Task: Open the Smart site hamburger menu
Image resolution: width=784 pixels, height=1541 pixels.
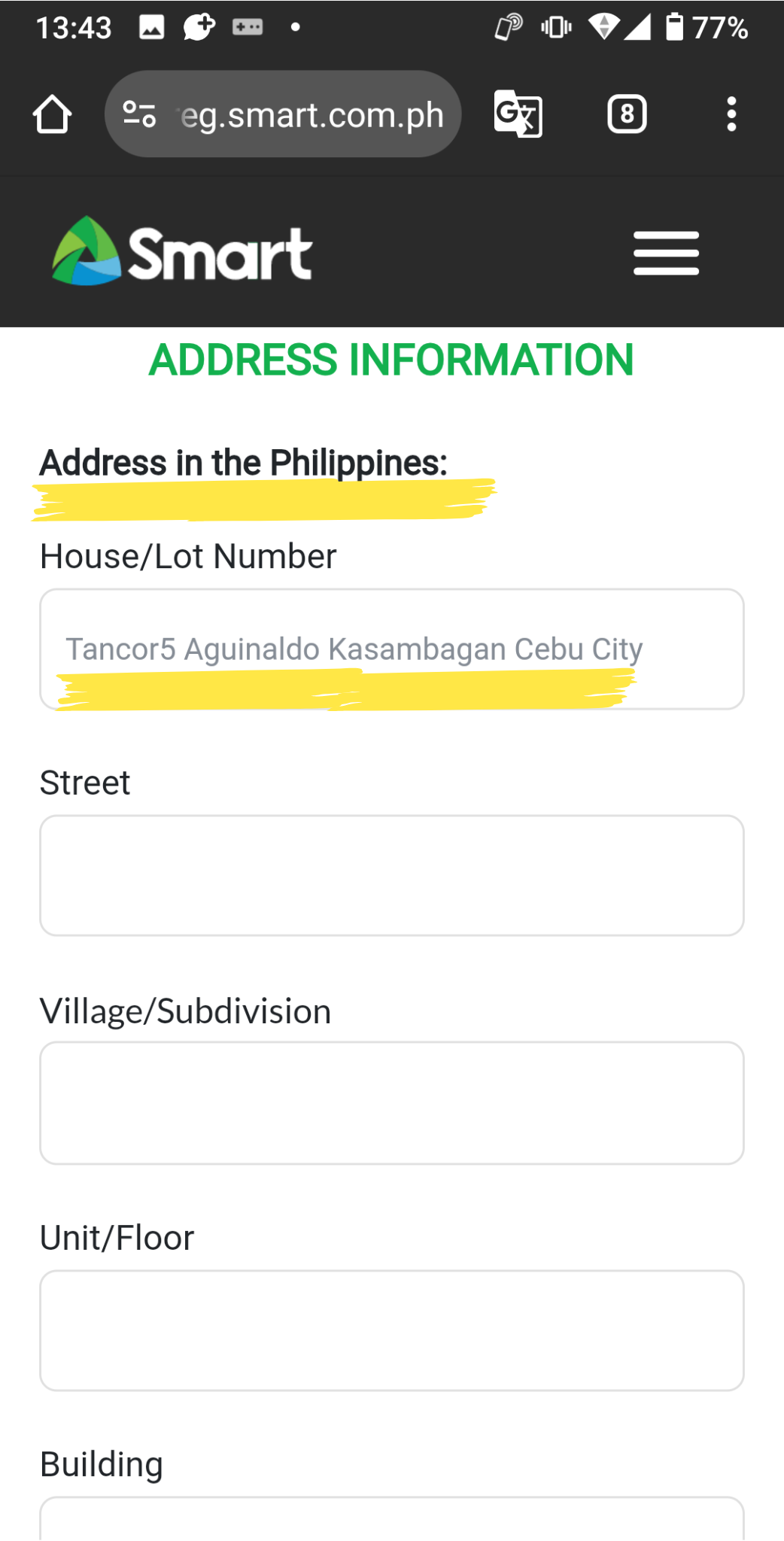Action: pos(666,254)
